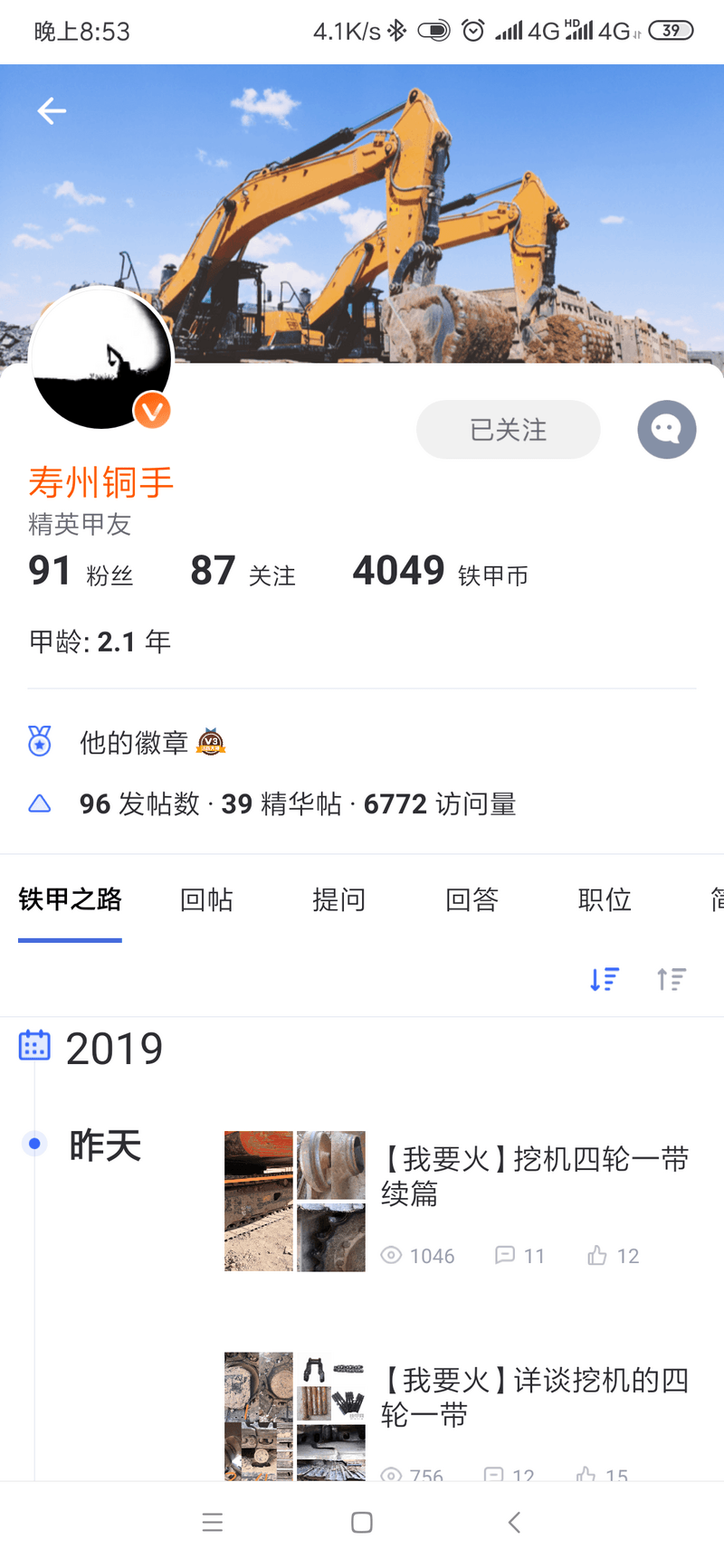Image resolution: width=724 pixels, height=1568 pixels.
Task: Switch to the 职位 tab
Action: tap(605, 899)
